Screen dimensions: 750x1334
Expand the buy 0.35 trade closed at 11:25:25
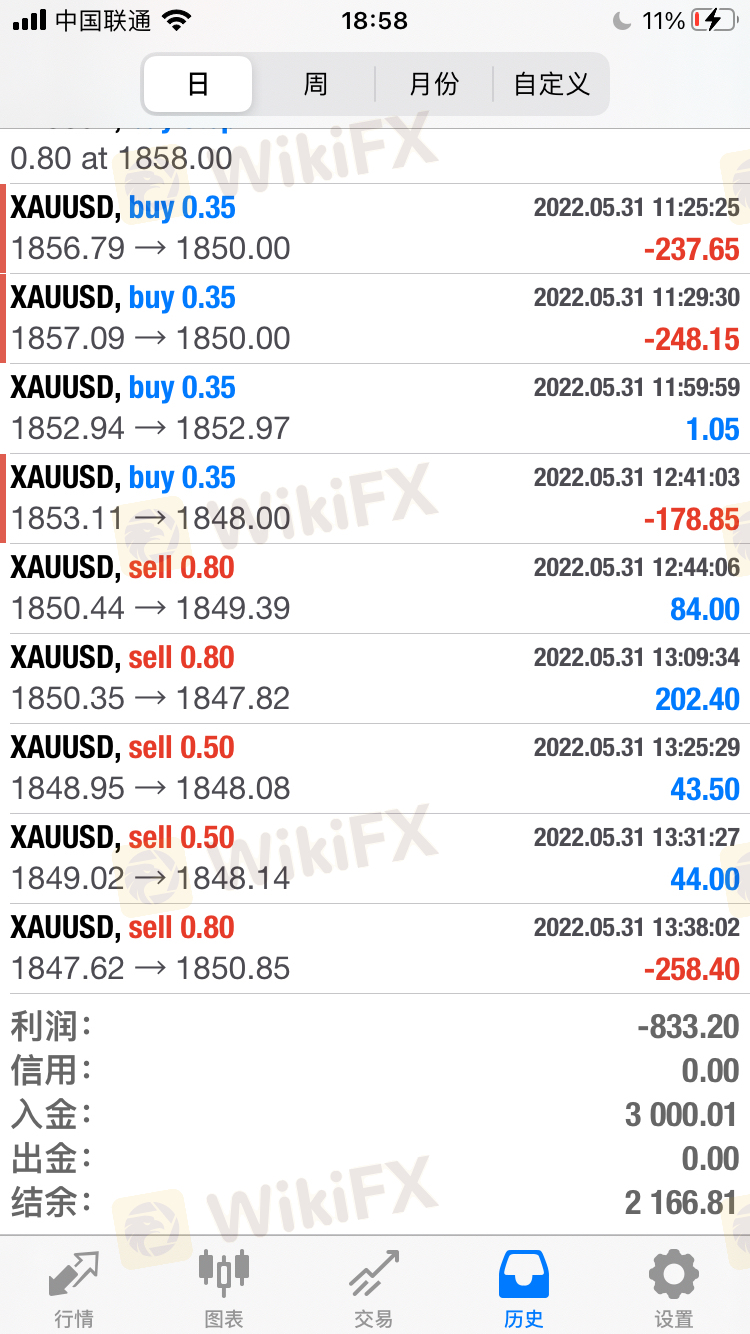pos(375,229)
